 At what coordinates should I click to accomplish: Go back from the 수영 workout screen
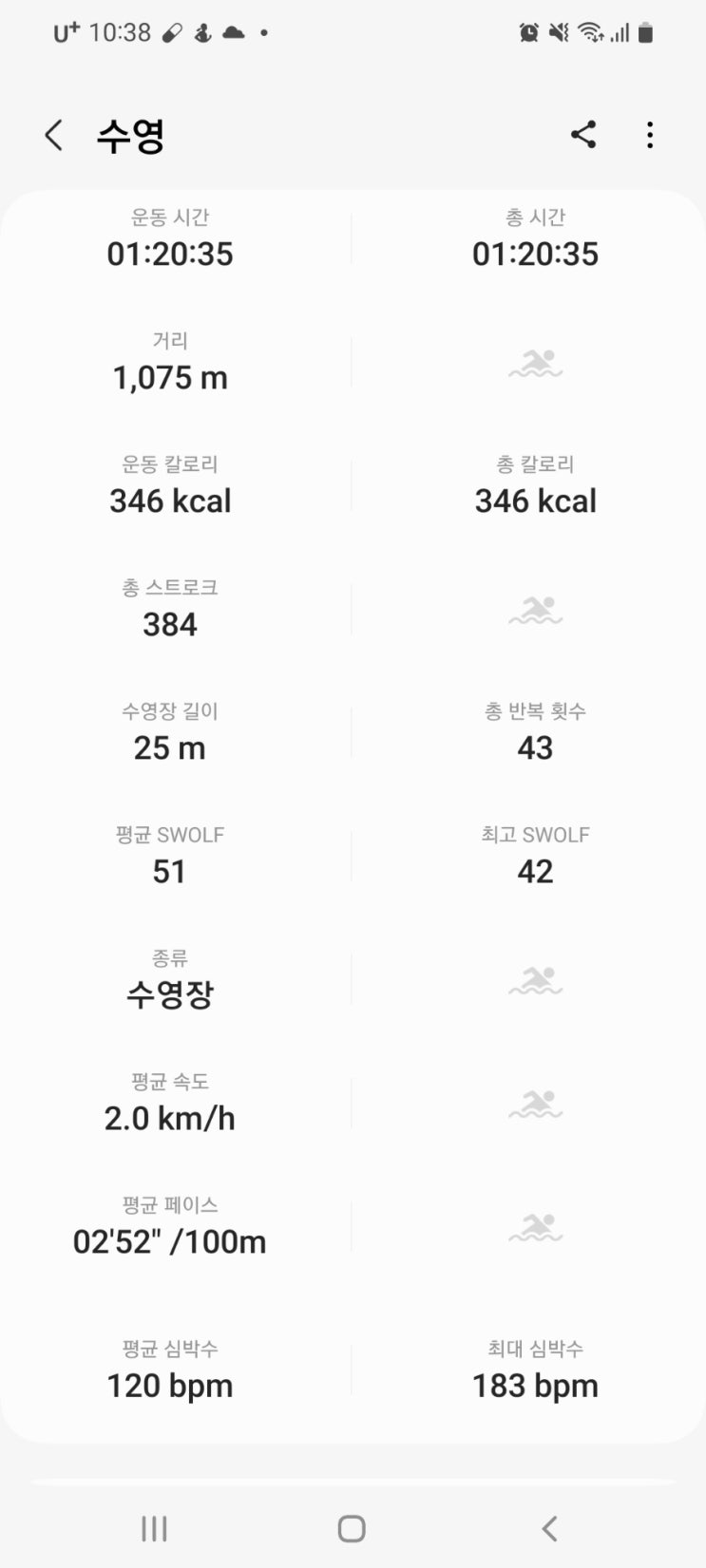click(54, 136)
